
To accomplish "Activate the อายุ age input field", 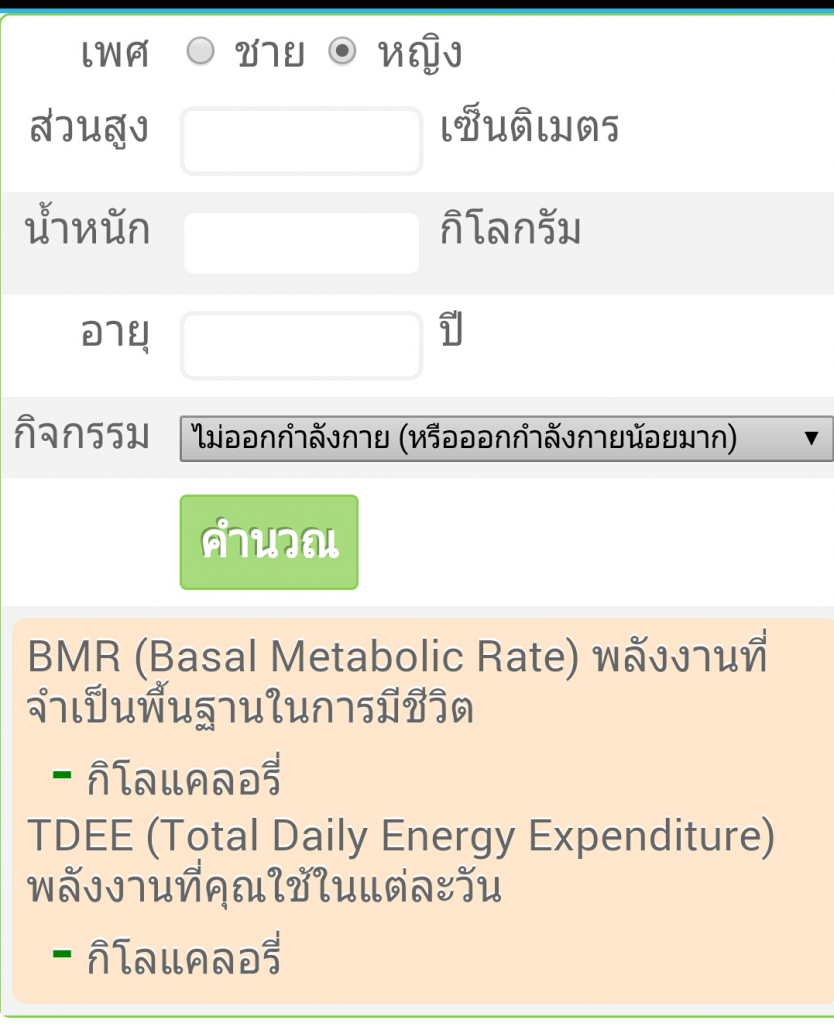I will [301, 345].
